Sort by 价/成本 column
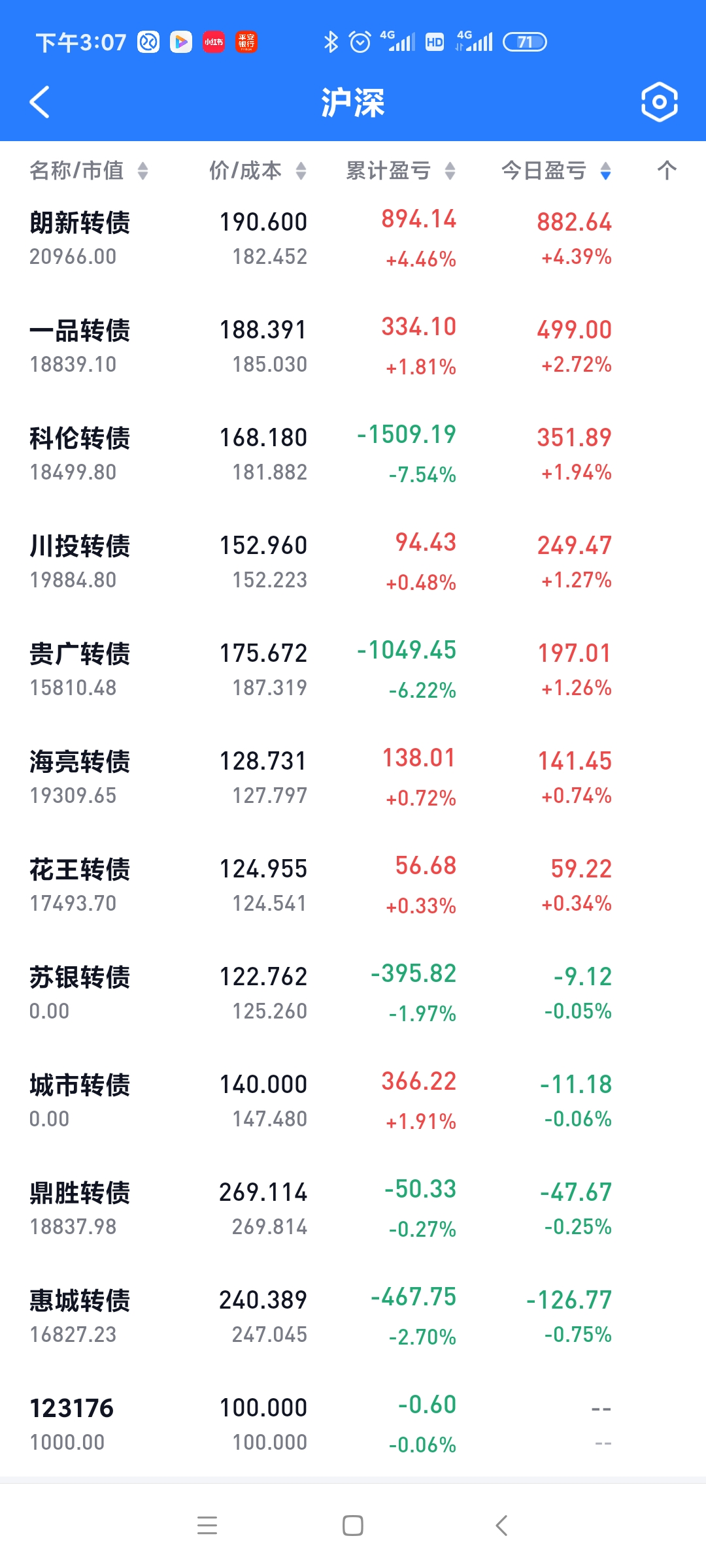This screenshot has width=706, height=1568. click(258, 171)
